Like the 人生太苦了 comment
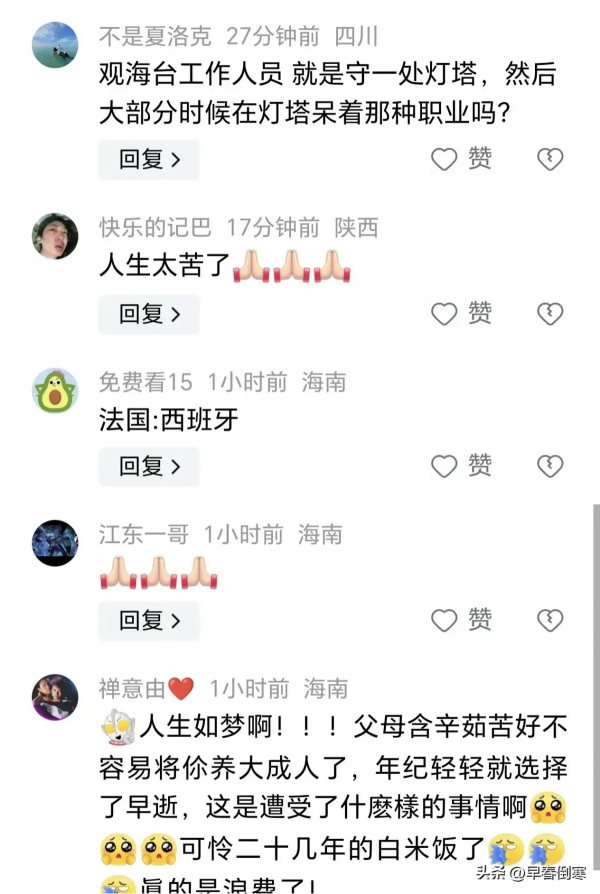 coord(461,314)
